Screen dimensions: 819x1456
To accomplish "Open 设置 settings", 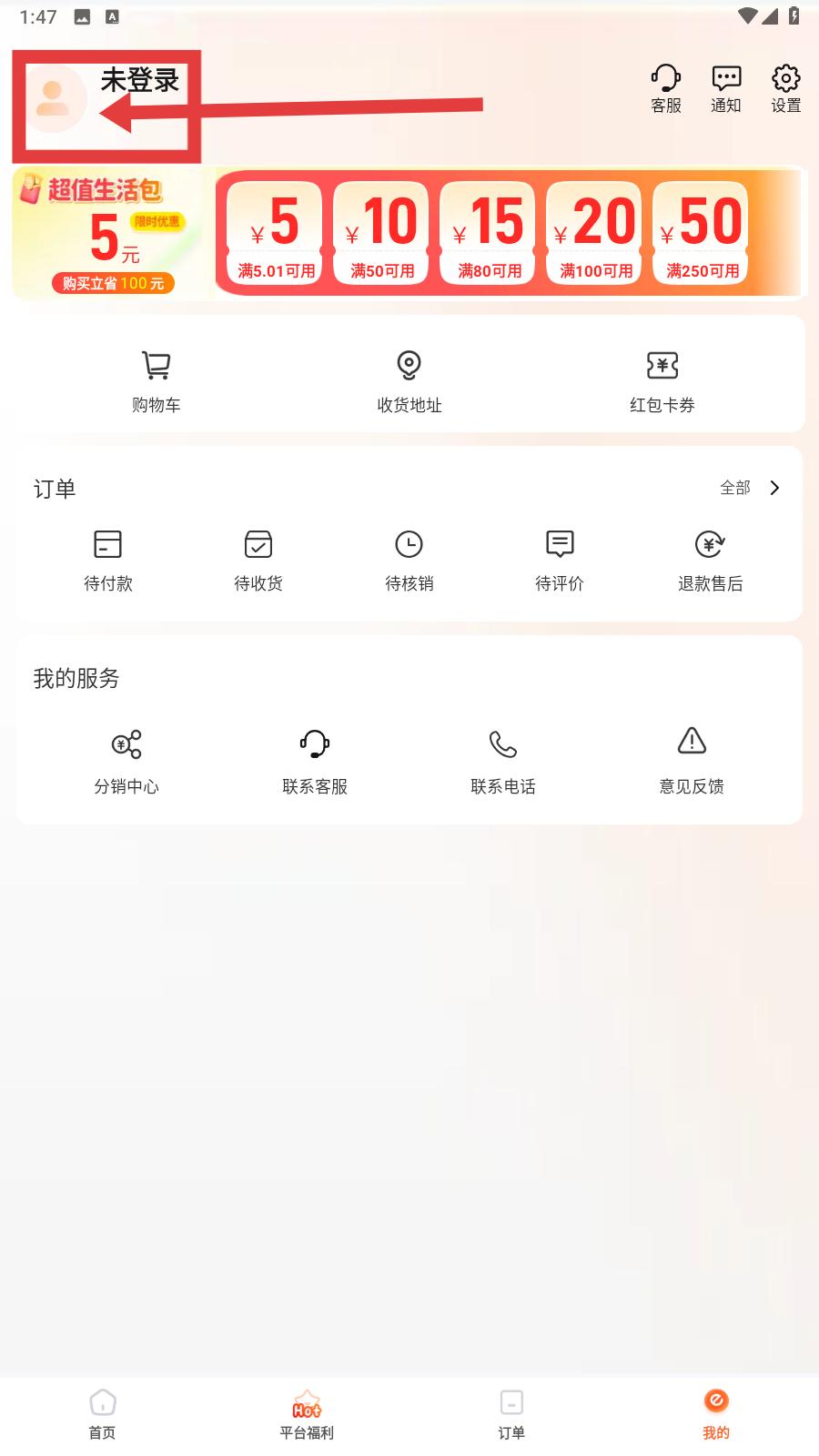I will tap(786, 89).
